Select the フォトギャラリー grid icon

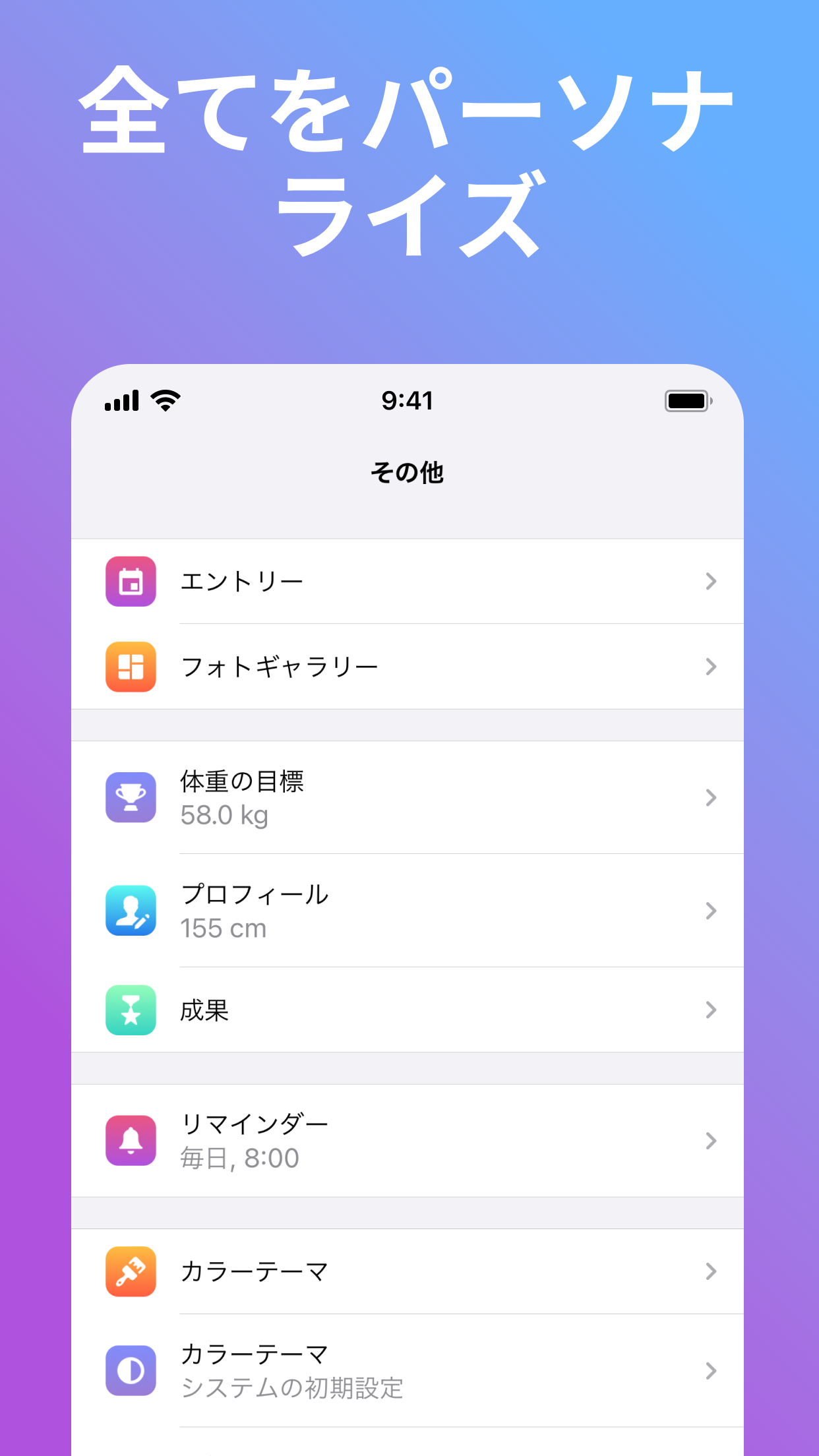[x=130, y=666]
